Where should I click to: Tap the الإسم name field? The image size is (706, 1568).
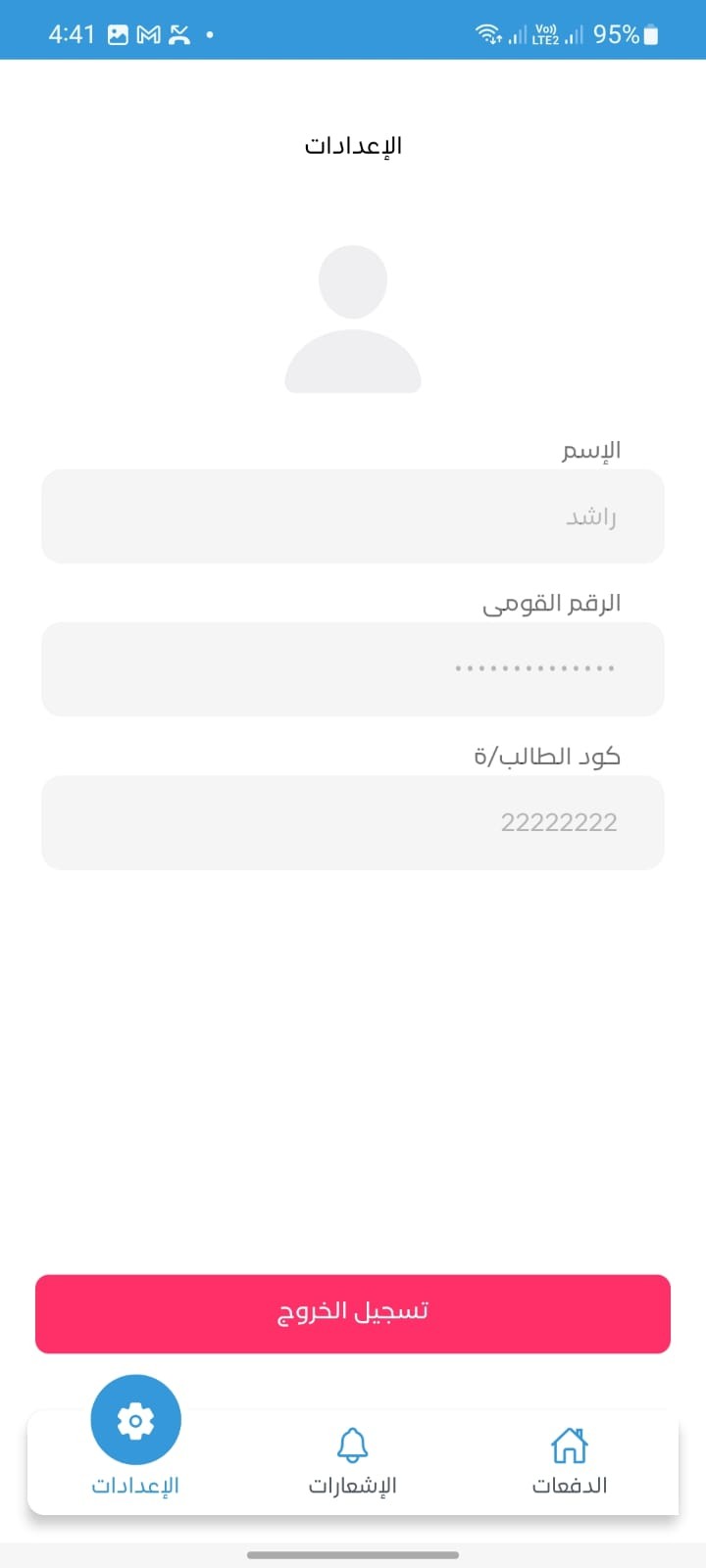tap(353, 516)
